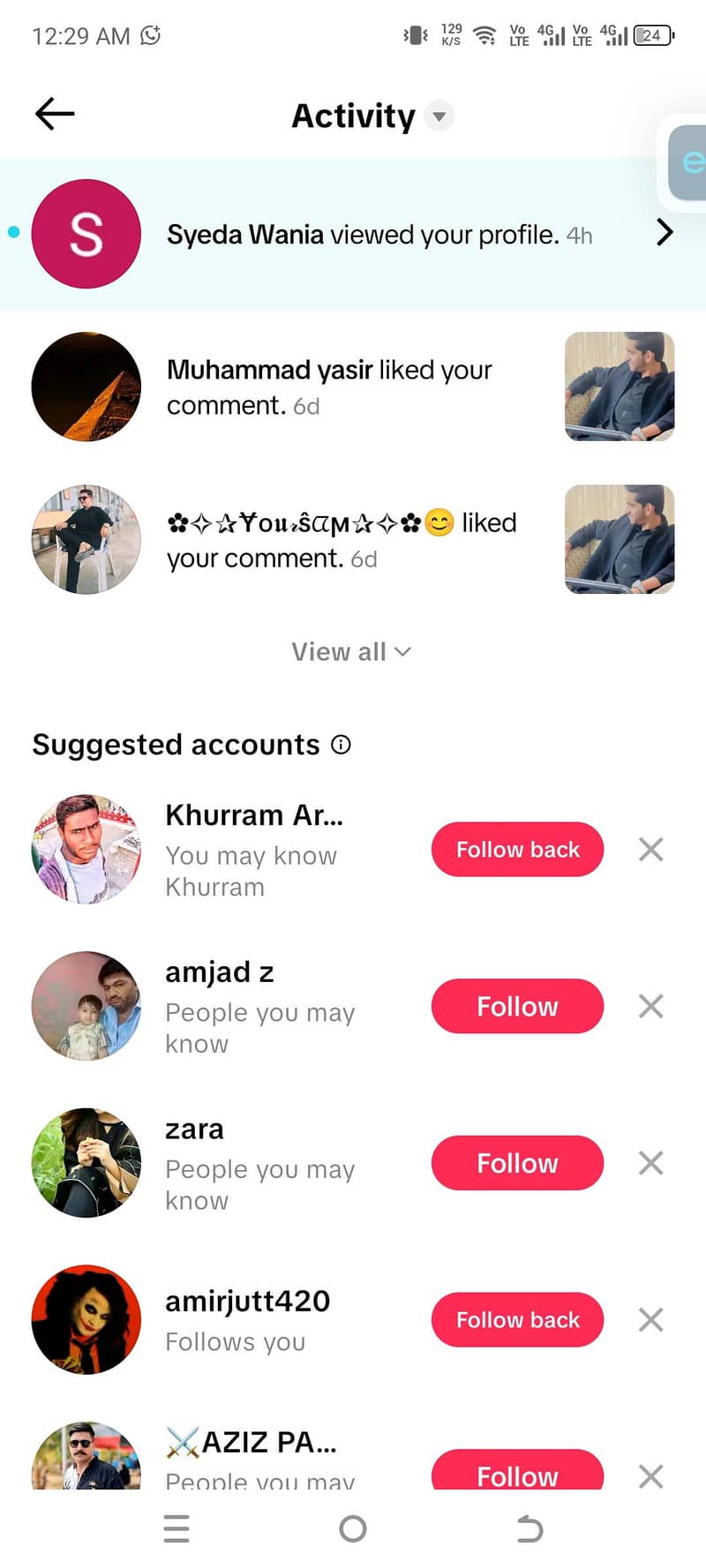Screen dimensions: 706x1568
Task: Follow back amirjutt420
Action: coord(517,1320)
